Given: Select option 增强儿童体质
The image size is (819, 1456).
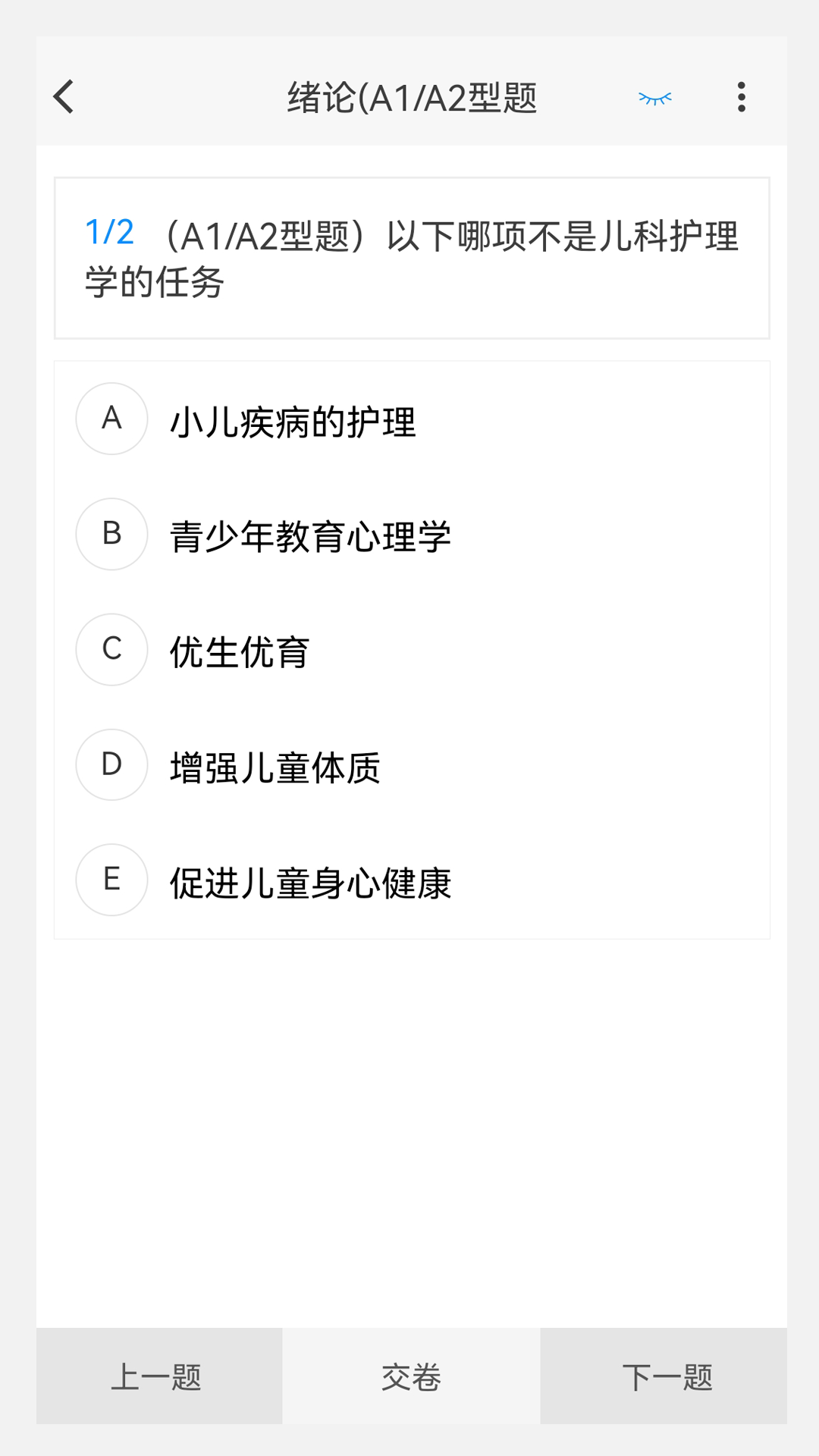Looking at the screenshot, I should (275, 767).
